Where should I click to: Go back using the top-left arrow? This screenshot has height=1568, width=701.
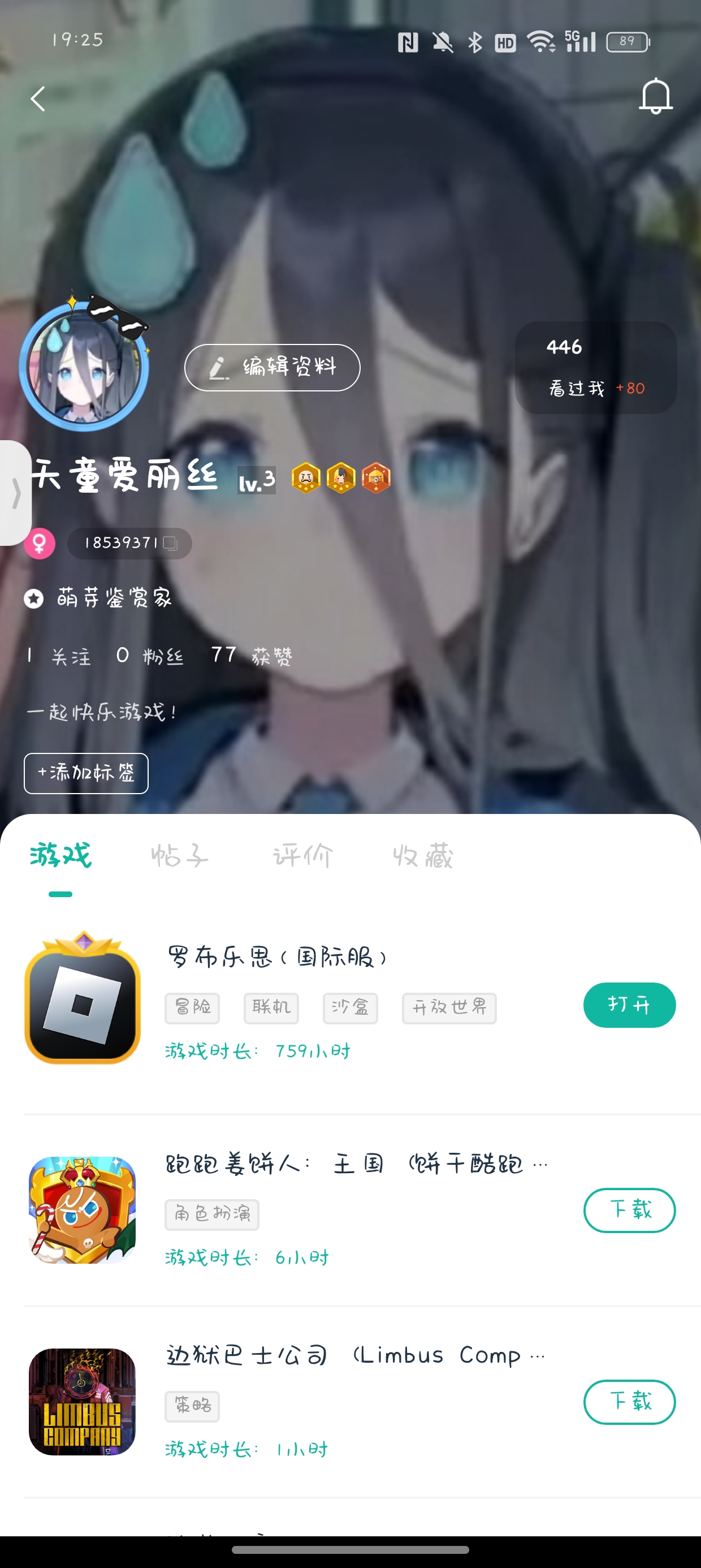tap(38, 98)
